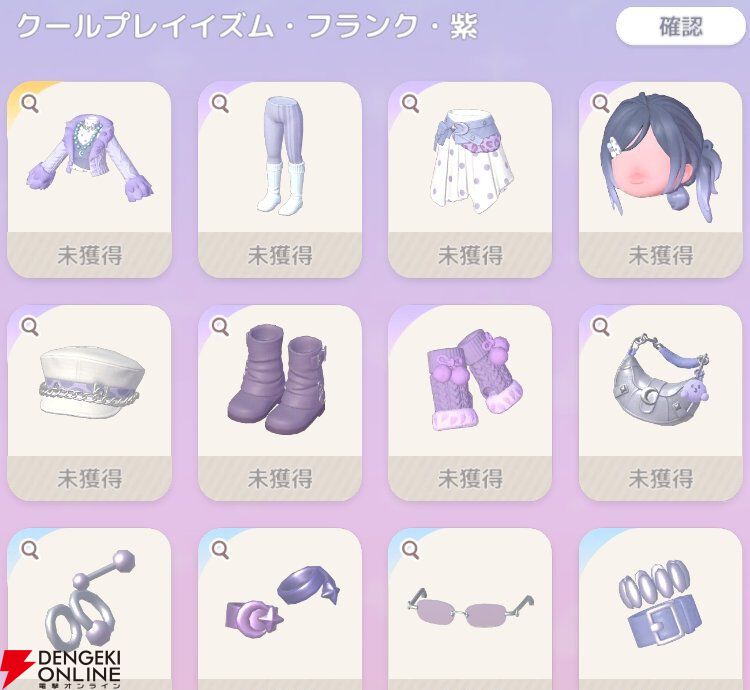Enlarge the white cap preview via magnifier
Image resolution: width=750 pixels, height=690 pixels.
30,326
